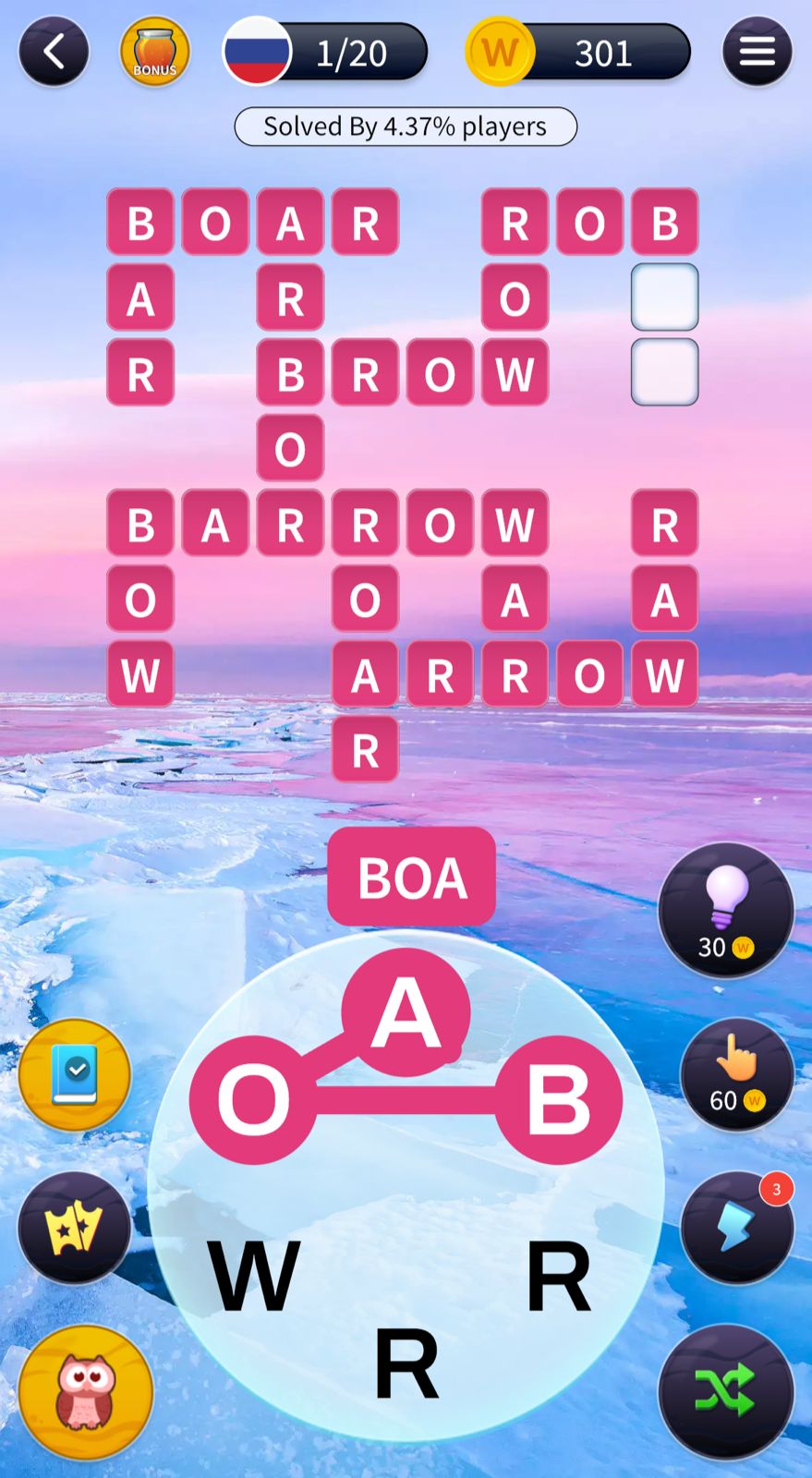Shuffle the letters in the wheel
Viewport: 812px width, 1478px height.
pos(725,1391)
